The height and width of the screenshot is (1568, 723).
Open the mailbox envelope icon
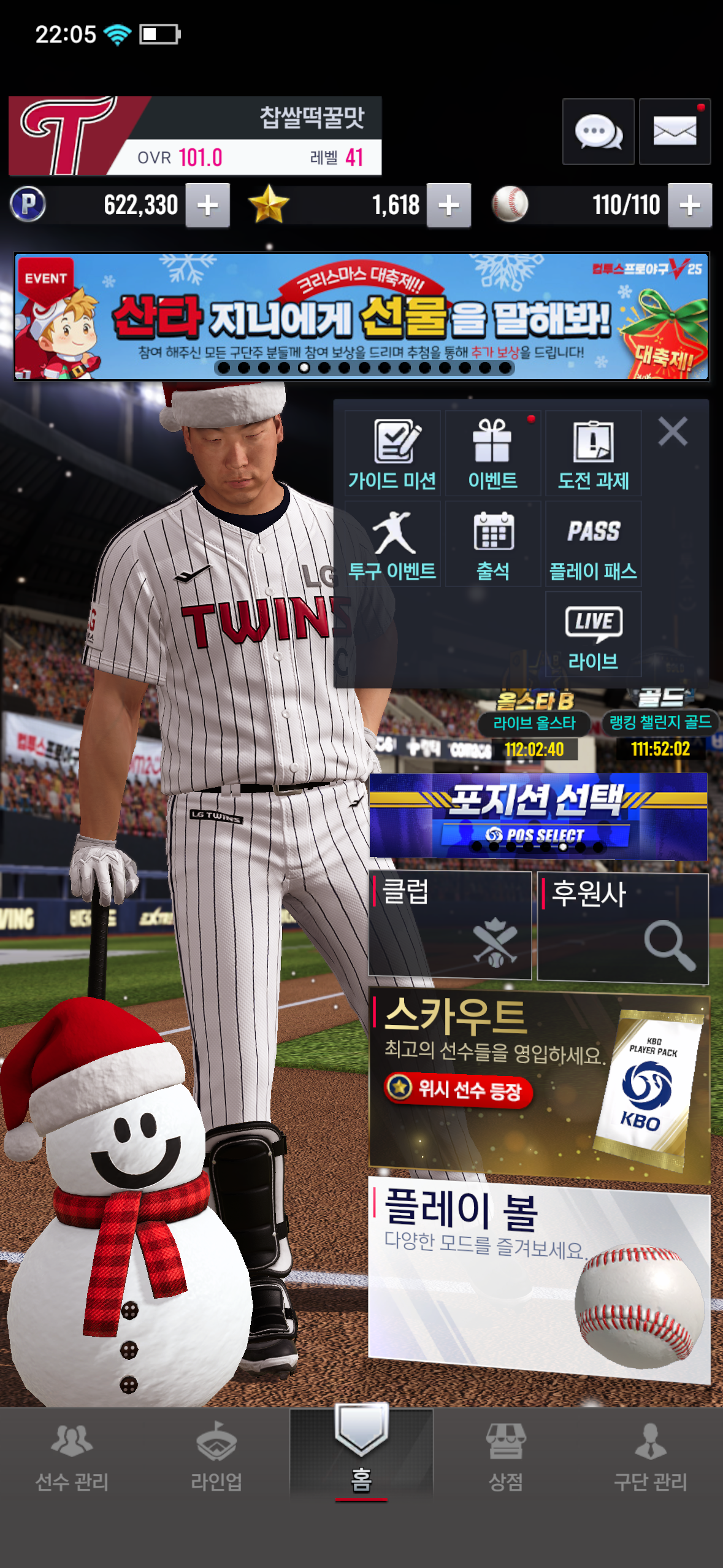tap(675, 131)
